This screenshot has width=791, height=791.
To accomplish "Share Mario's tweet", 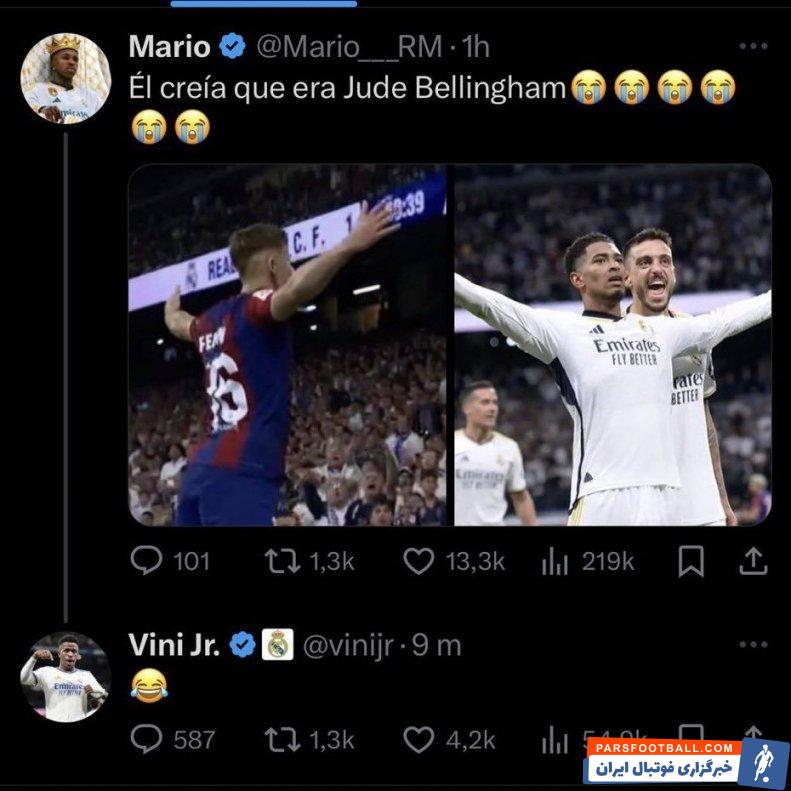I will [753, 562].
